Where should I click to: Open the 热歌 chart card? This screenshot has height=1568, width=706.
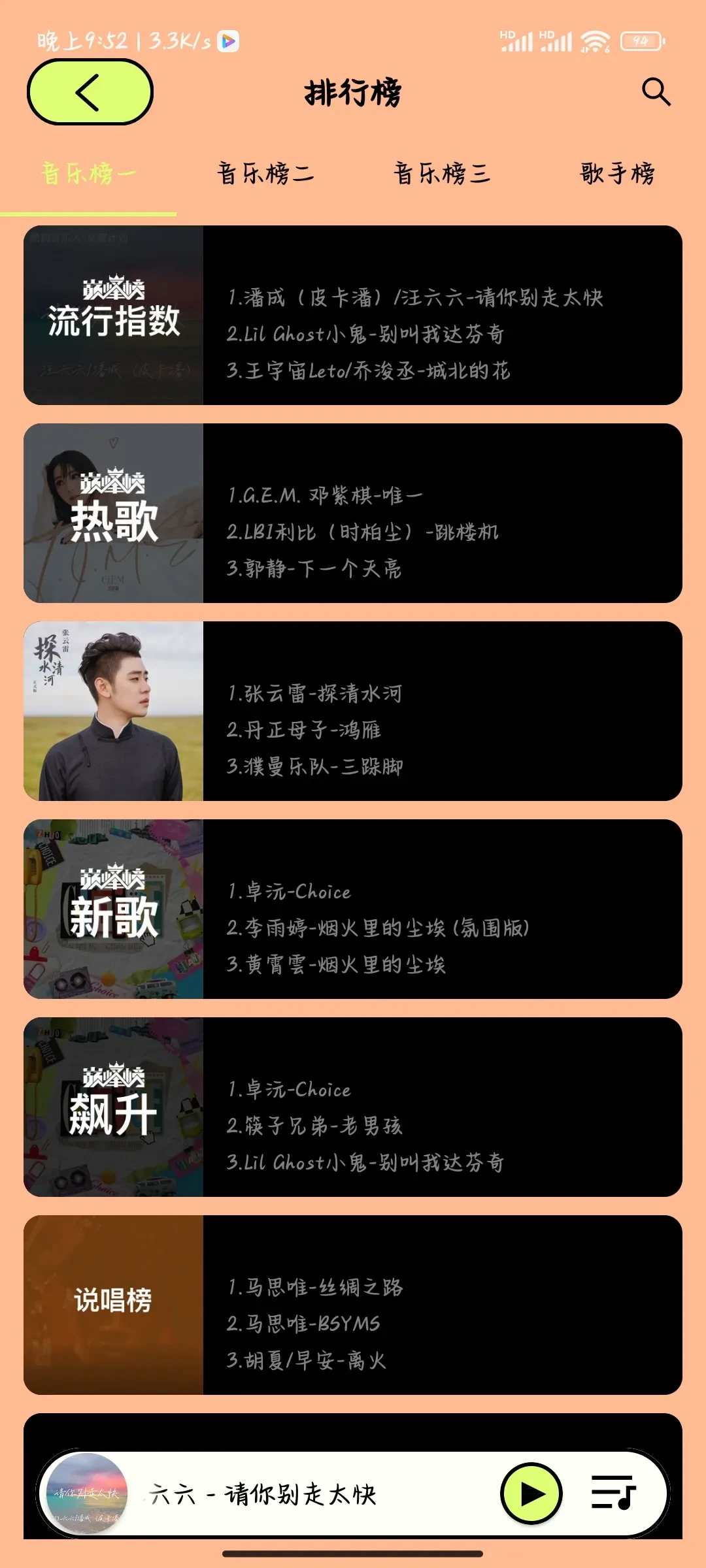pyautogui.click(x=353, y=514)
